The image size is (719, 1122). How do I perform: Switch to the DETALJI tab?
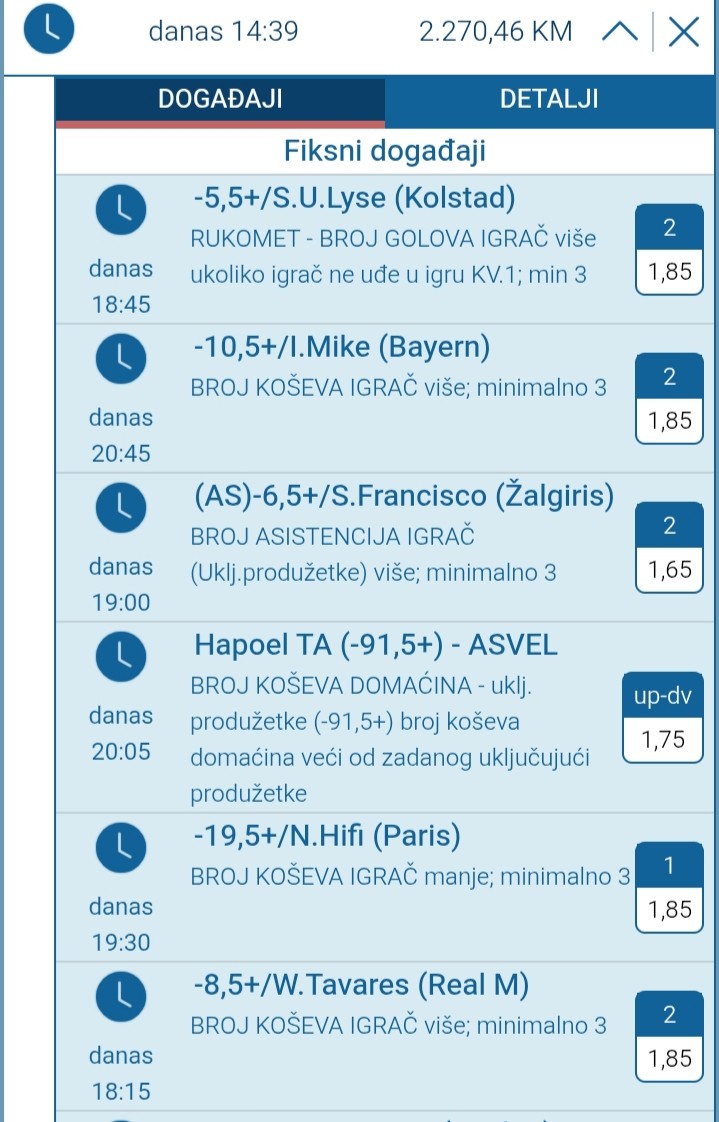coord(549,99)
